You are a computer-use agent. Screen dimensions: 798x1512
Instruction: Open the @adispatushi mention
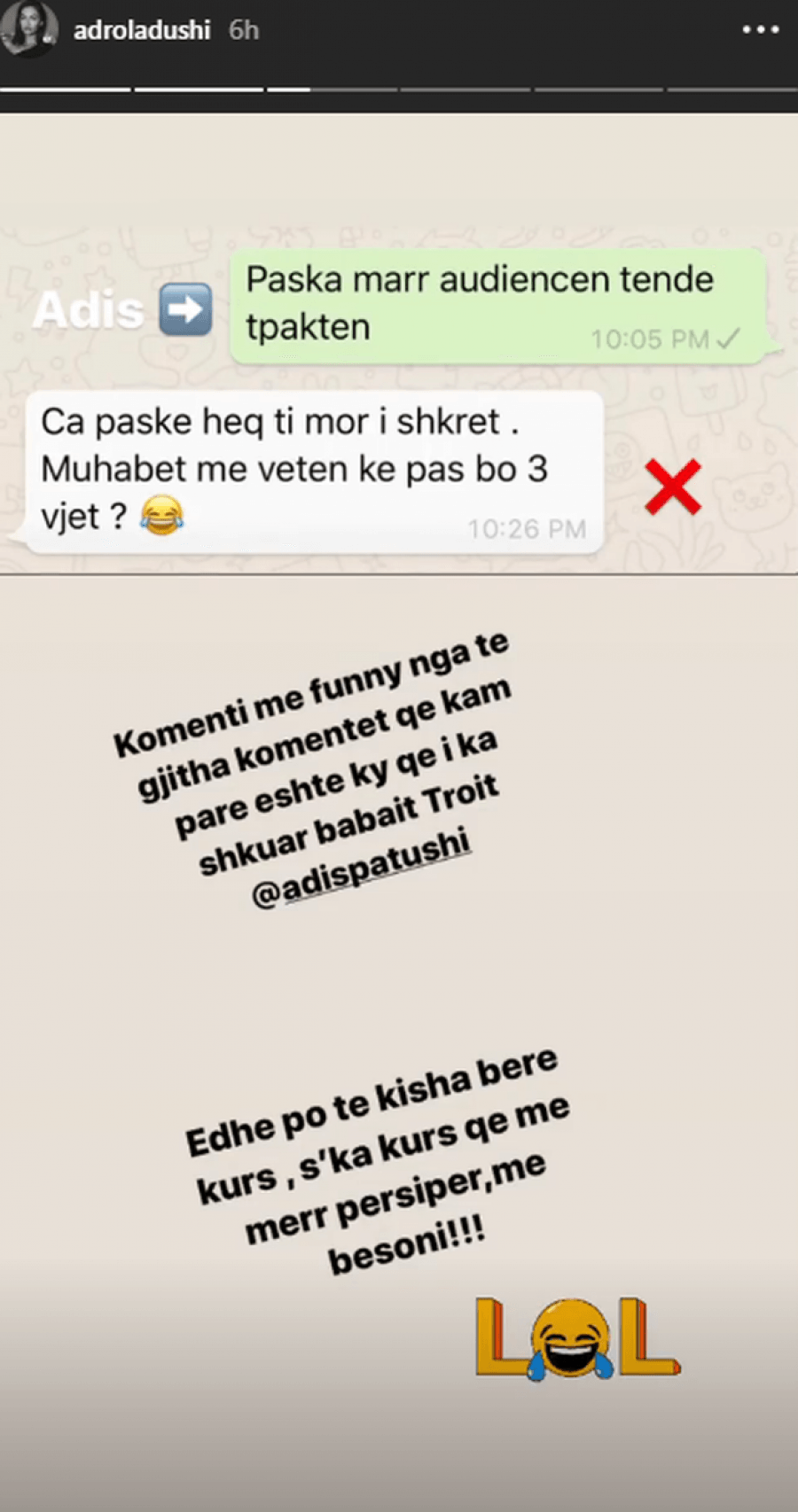[361, 871]
